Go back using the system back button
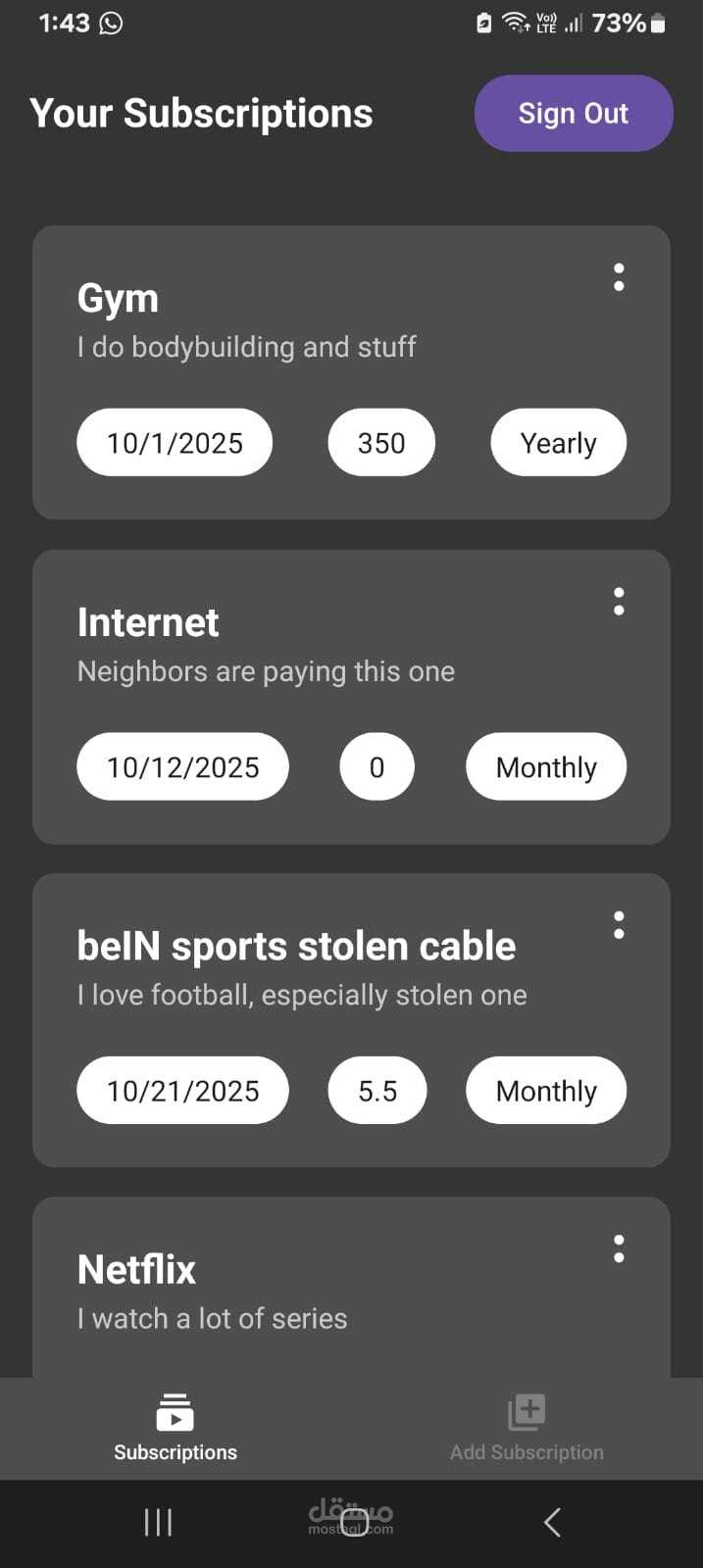Image resolution: width=703 pixels, height=1568 pixels. click(x=552, y=1522)
